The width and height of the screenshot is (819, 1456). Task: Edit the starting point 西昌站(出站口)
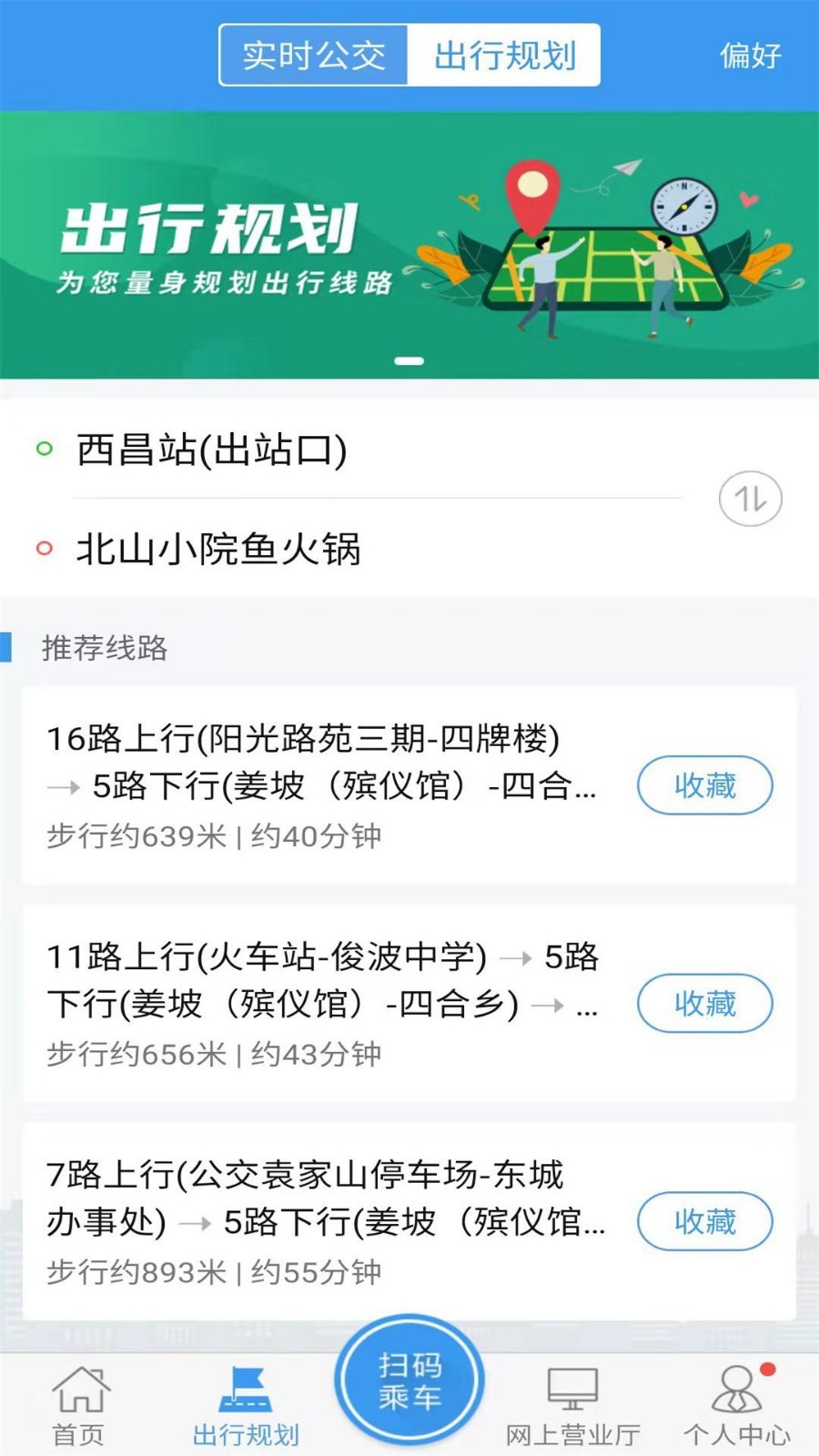[211, 450]
